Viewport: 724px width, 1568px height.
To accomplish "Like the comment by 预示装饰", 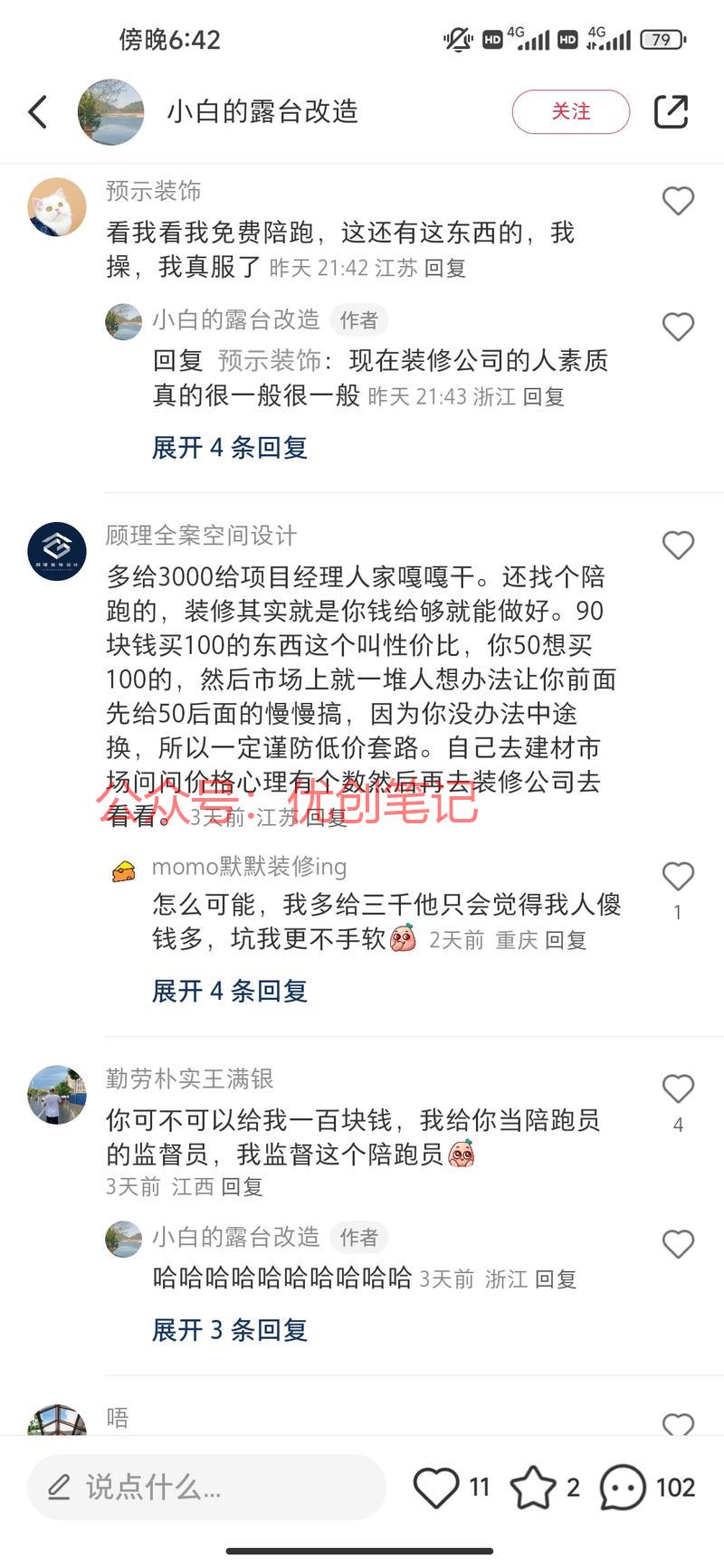I will pyautogui.click(x=678, y=200).
